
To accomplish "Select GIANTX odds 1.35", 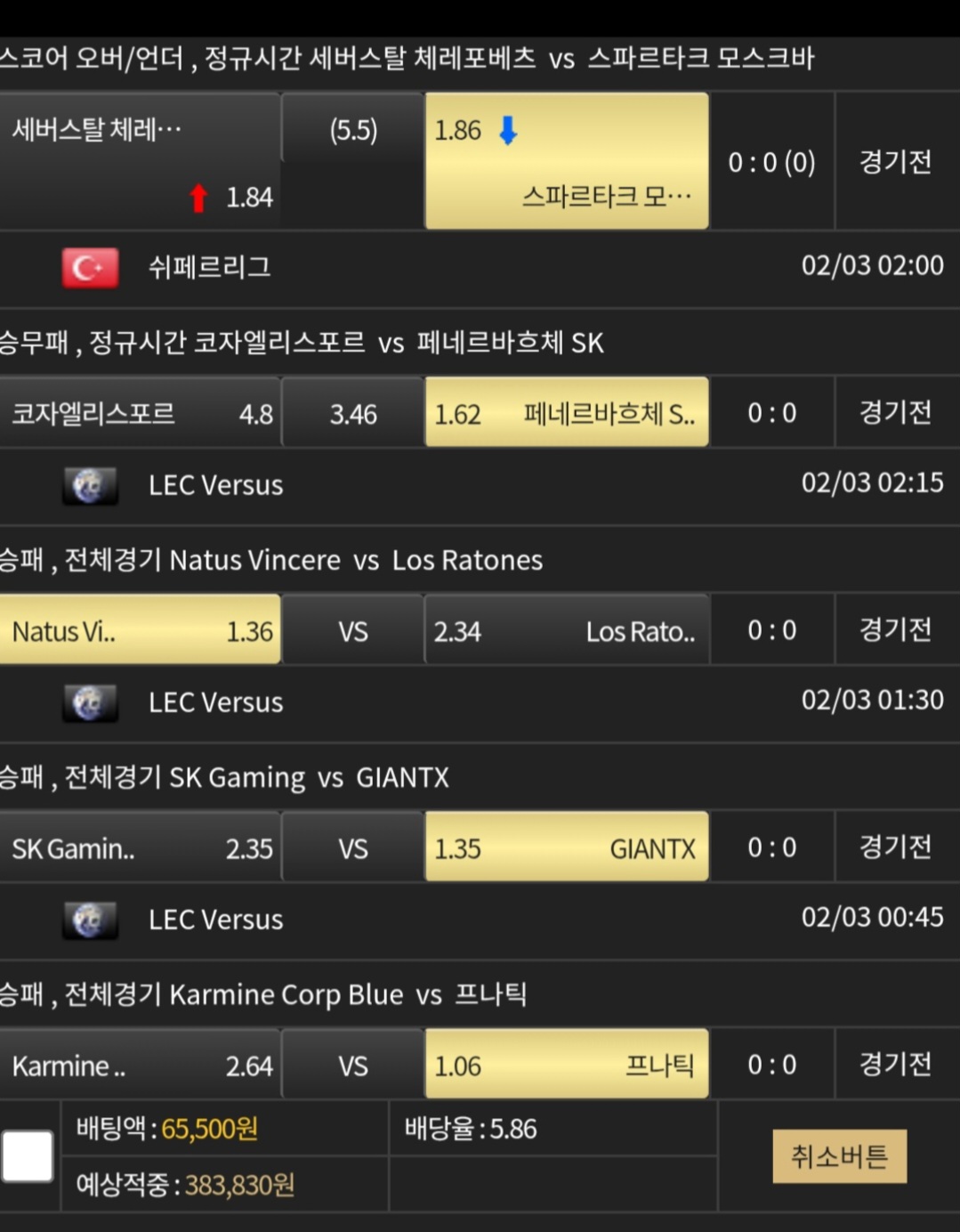I will click(x=567, y=847).
